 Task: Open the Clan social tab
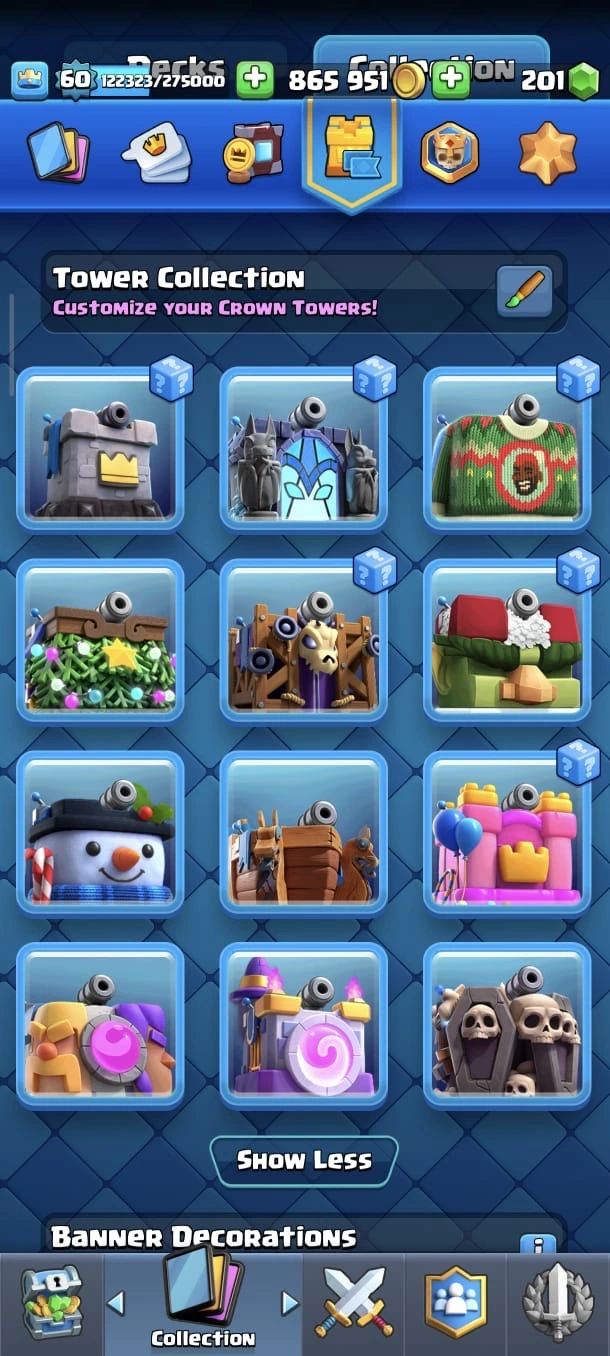[x=456, y=1302]
